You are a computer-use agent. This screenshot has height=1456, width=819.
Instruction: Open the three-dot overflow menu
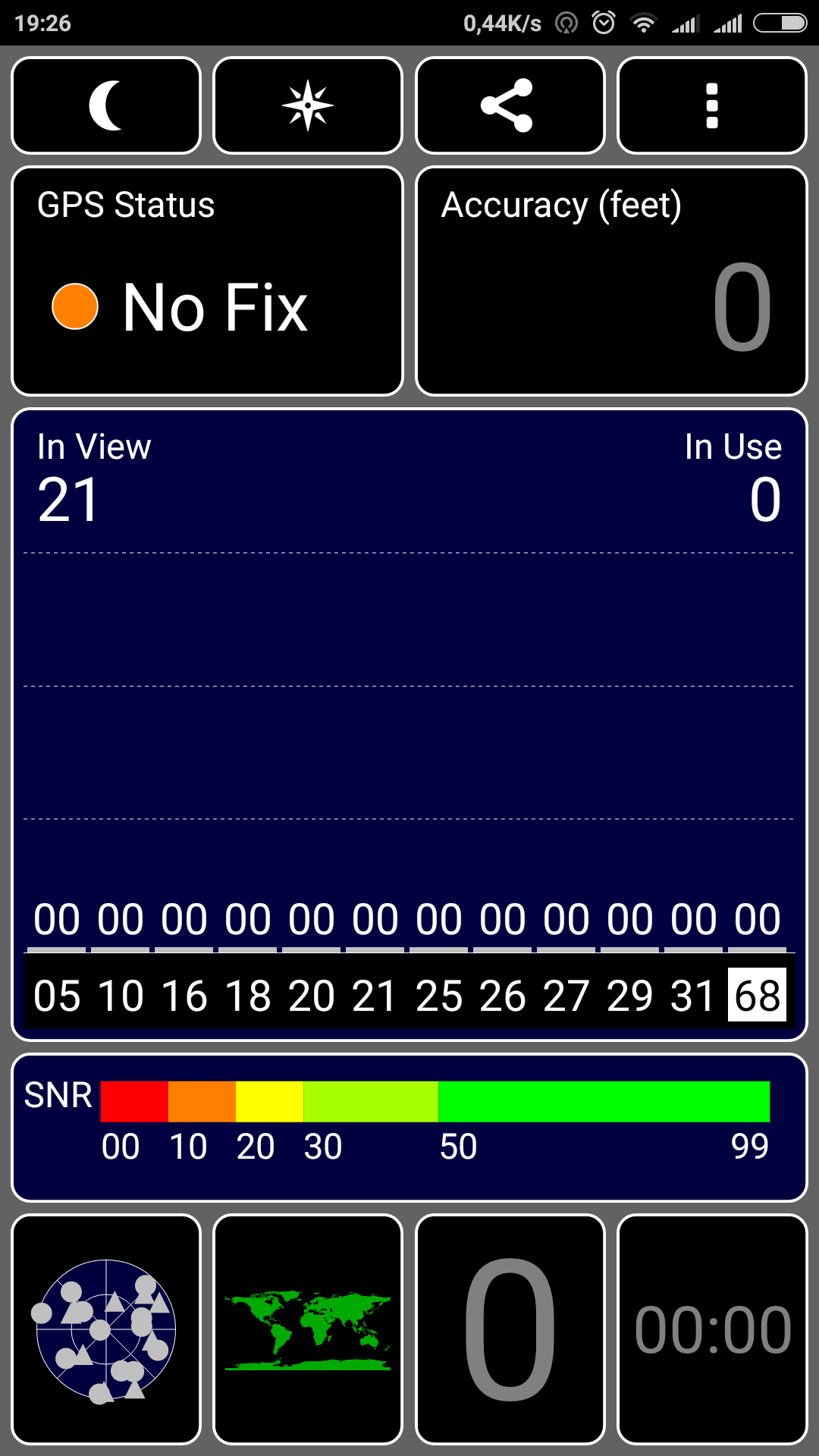point(711,105)
